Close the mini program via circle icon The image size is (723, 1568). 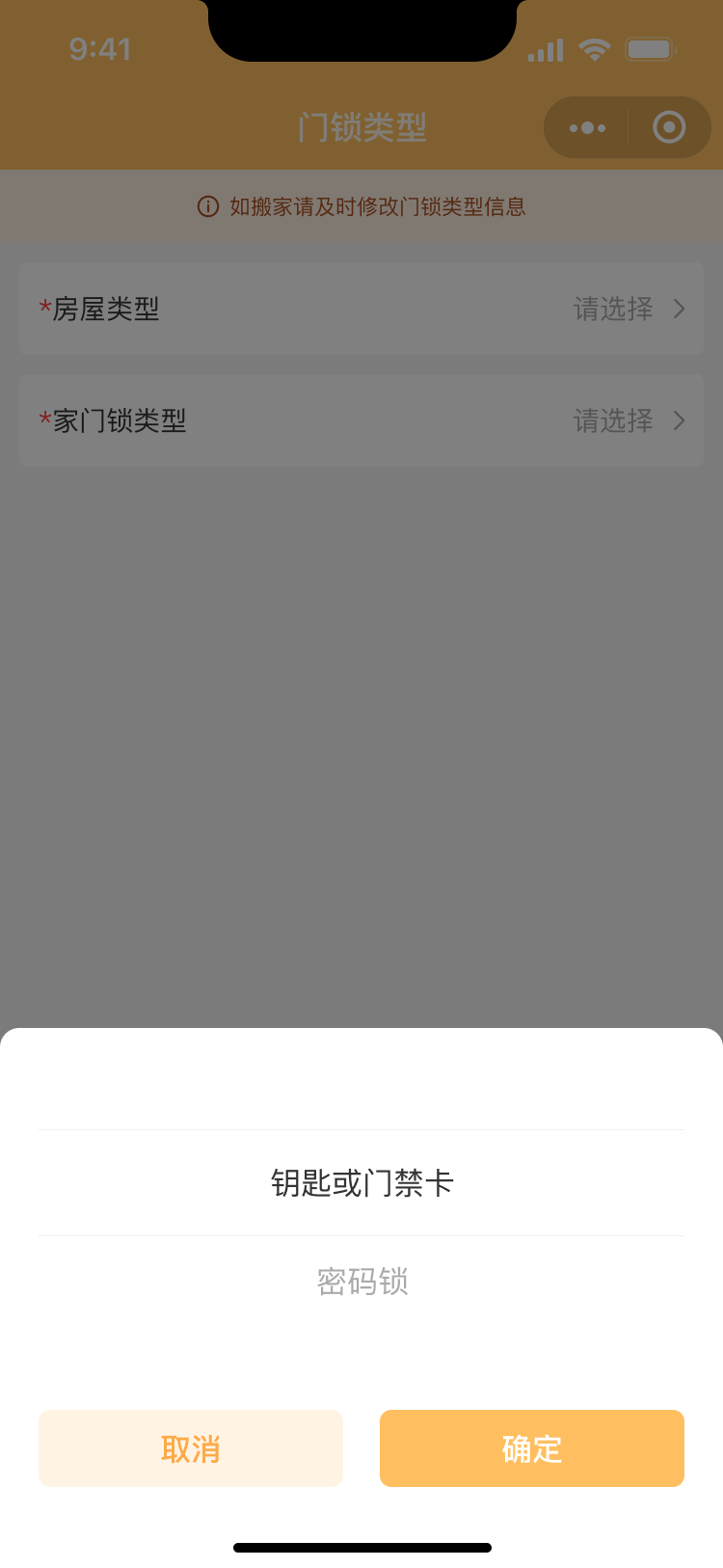point(669,127)
